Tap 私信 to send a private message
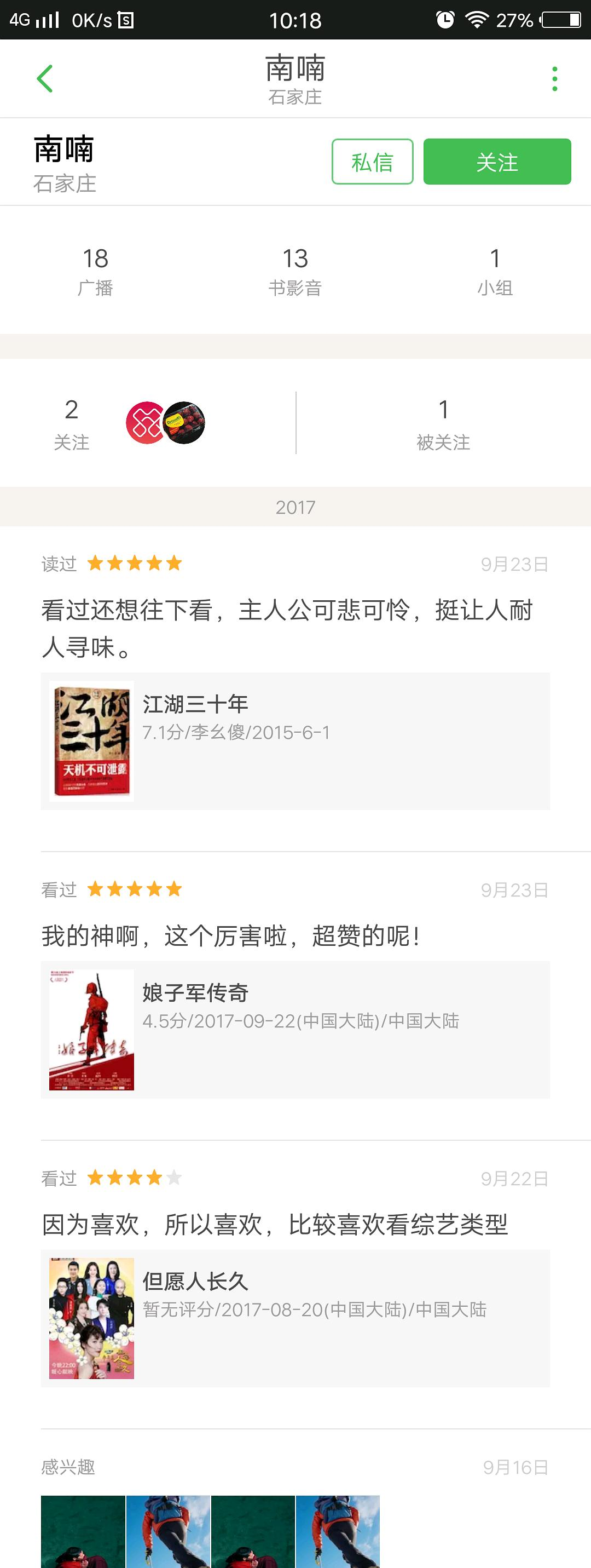This screenshot has height=1568, width=591. [372, 162]
